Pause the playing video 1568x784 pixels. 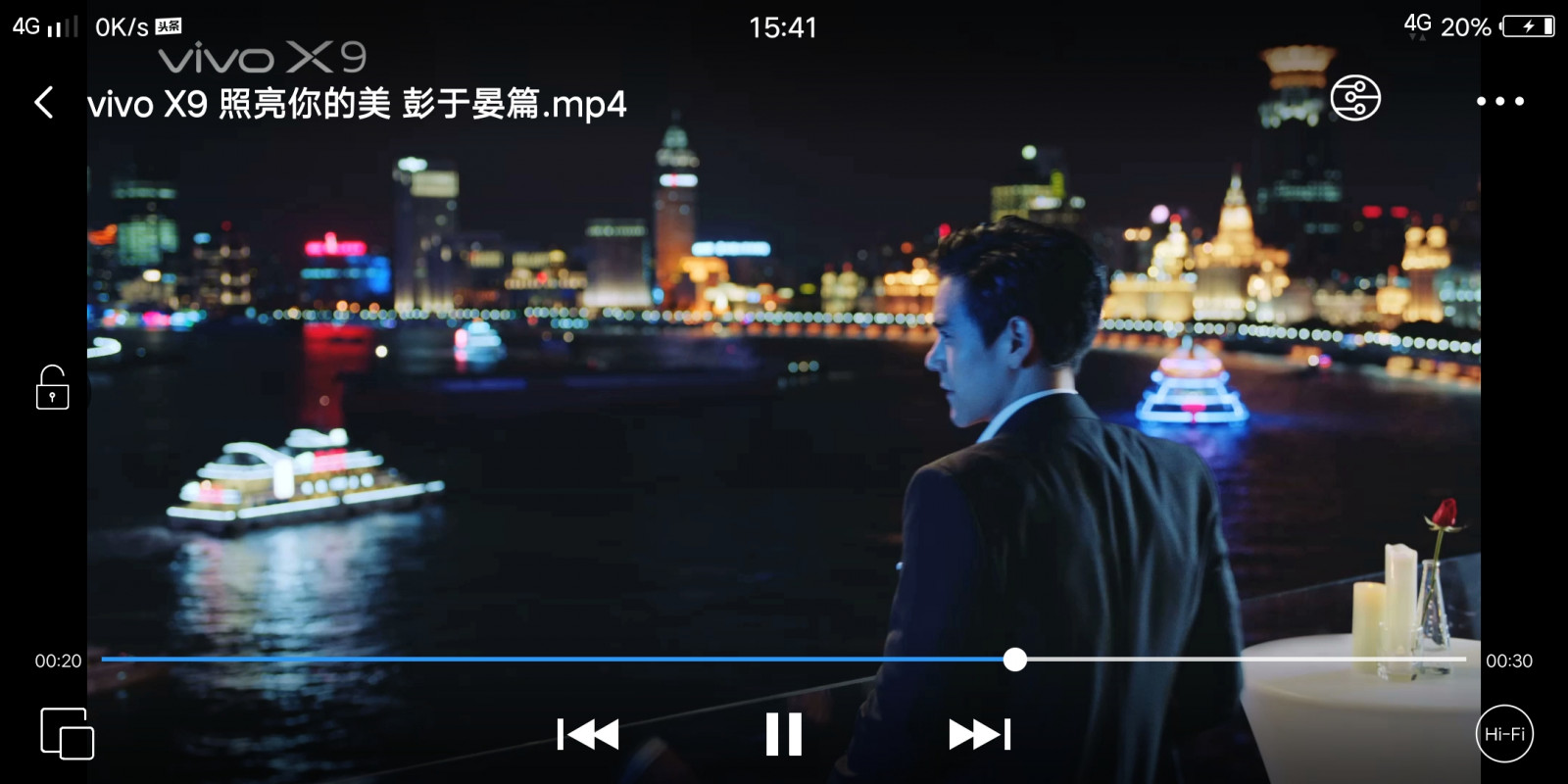[x=783, y=734]
